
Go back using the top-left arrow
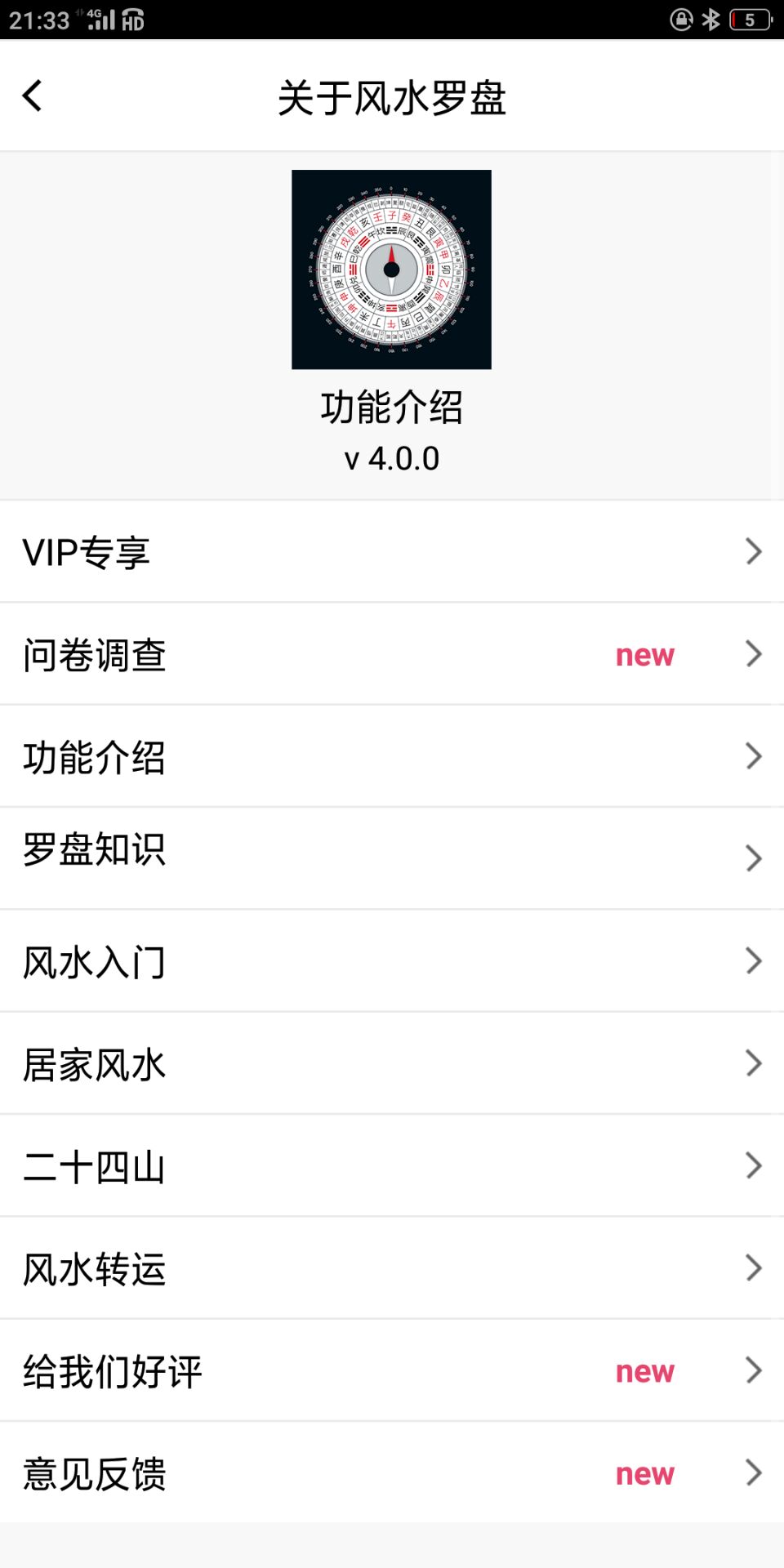(x=33, y=96)
